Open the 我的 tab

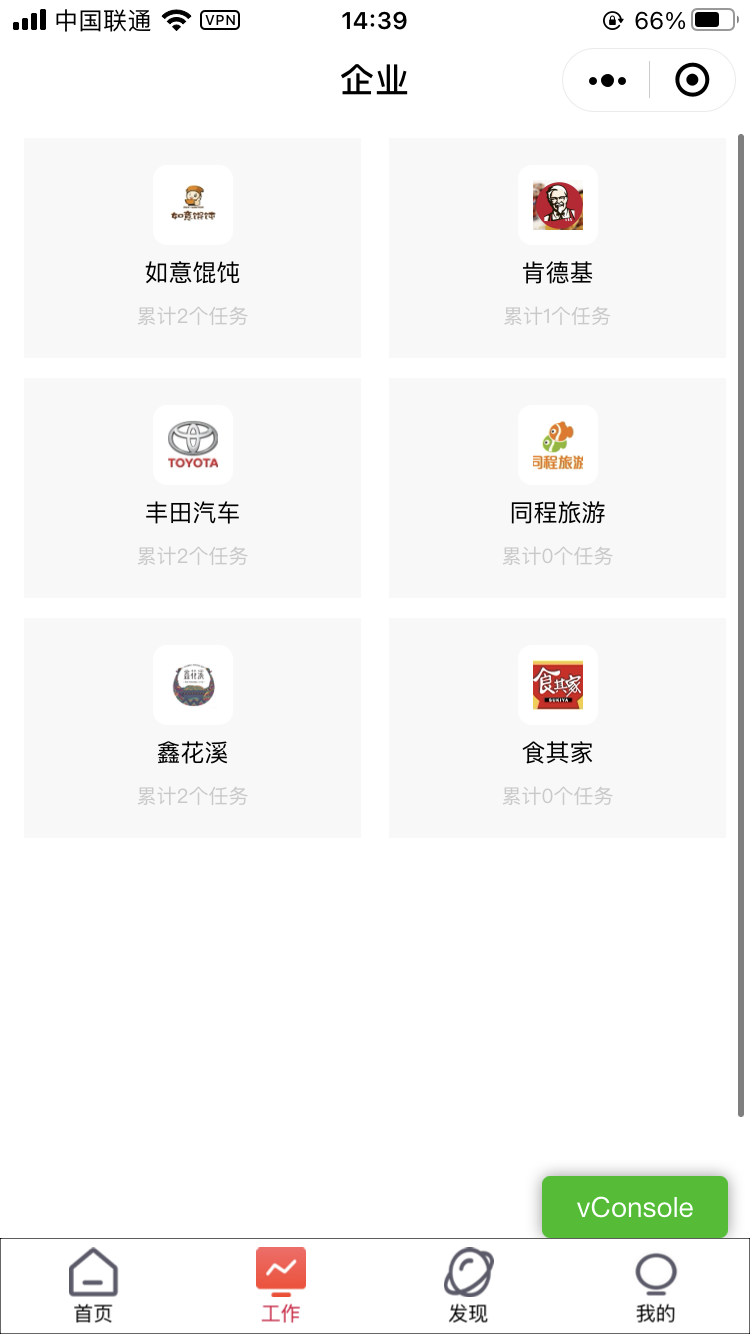(656, 1286)
